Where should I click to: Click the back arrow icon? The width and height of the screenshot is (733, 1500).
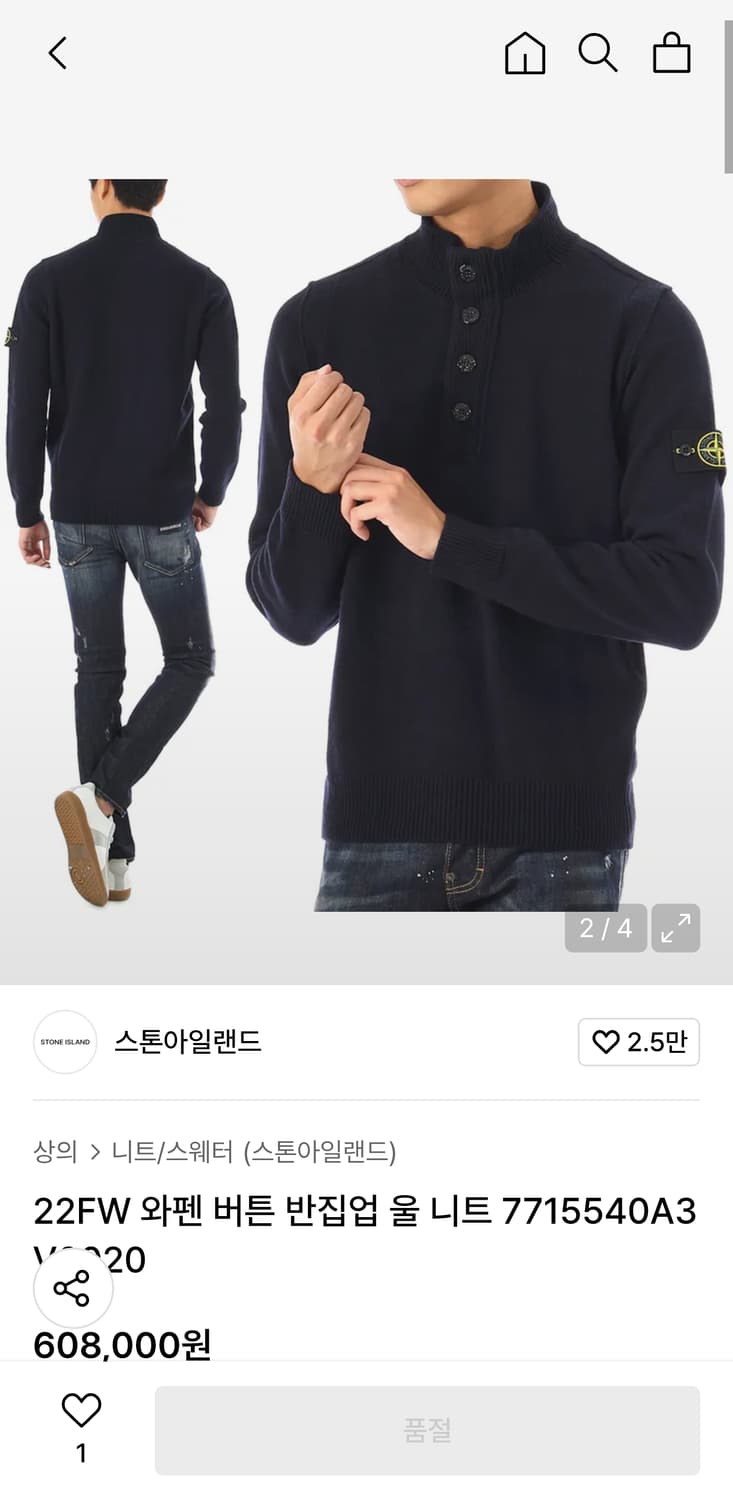[x=57, y=55]
